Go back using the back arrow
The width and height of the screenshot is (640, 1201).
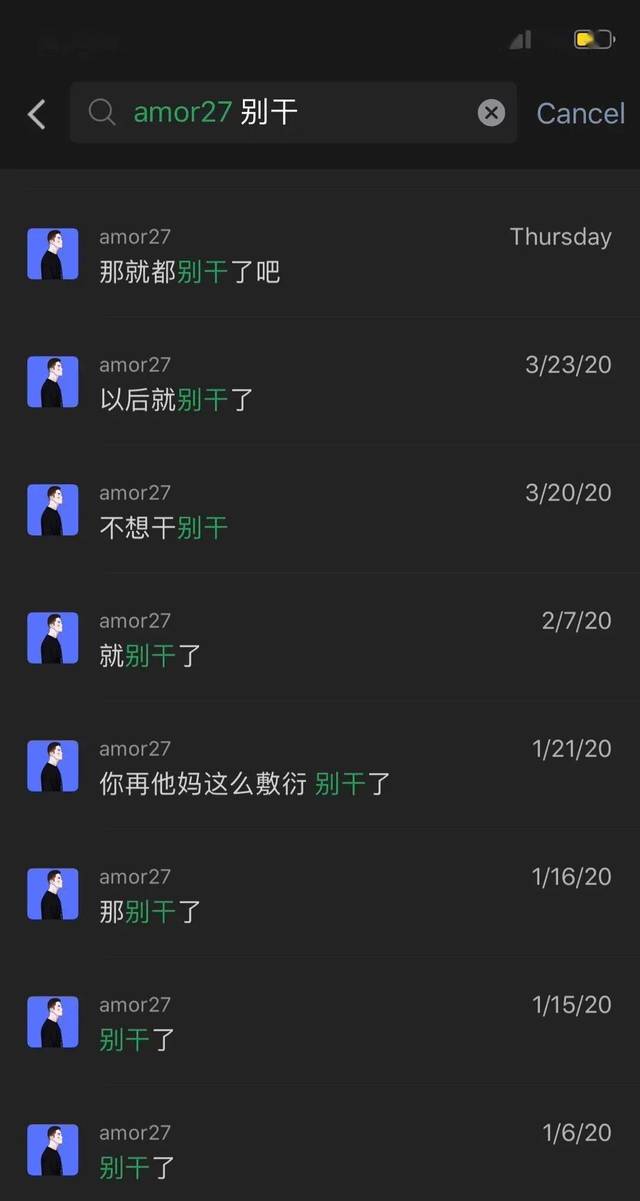click(37, 114)
